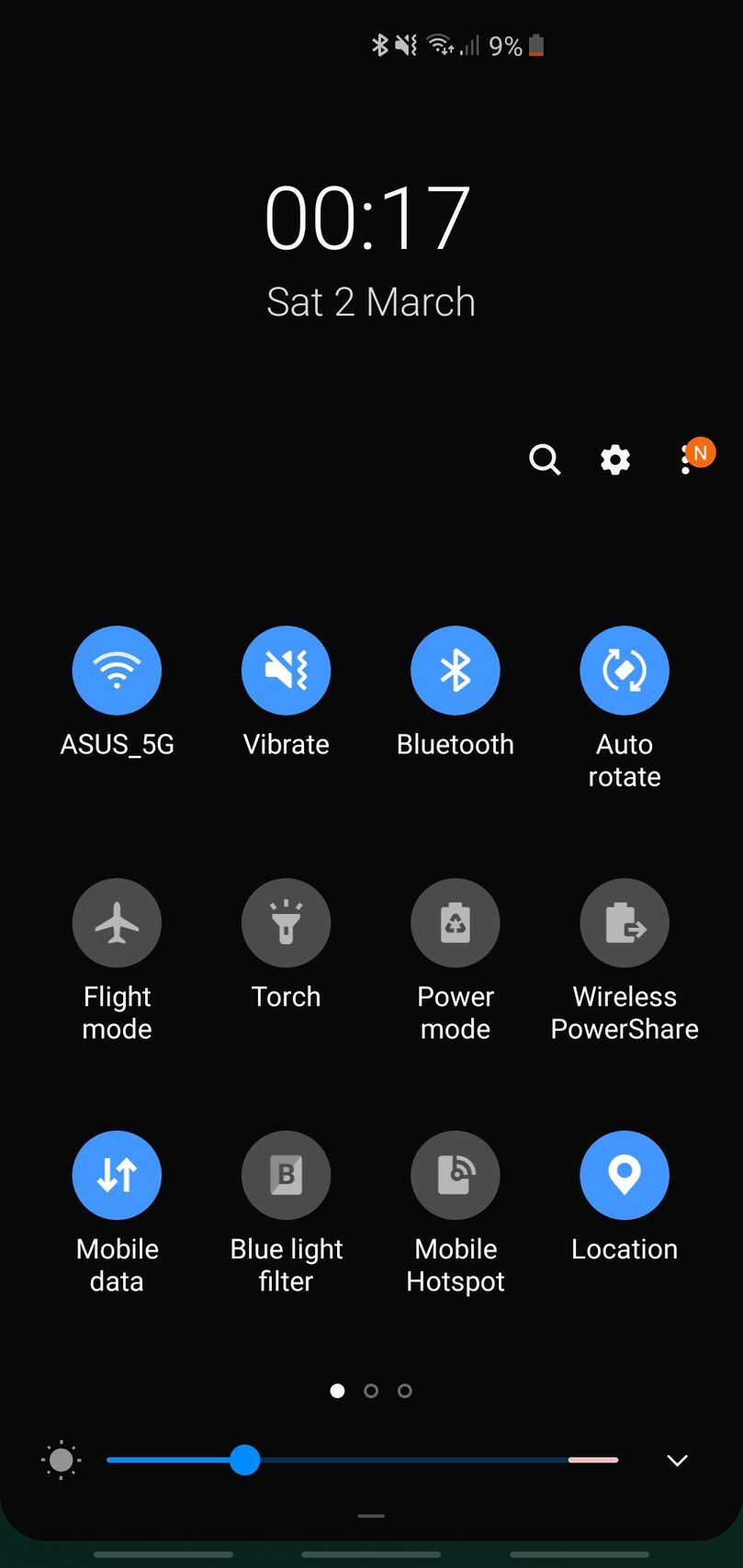Open Settings via the gear icon

614,460
